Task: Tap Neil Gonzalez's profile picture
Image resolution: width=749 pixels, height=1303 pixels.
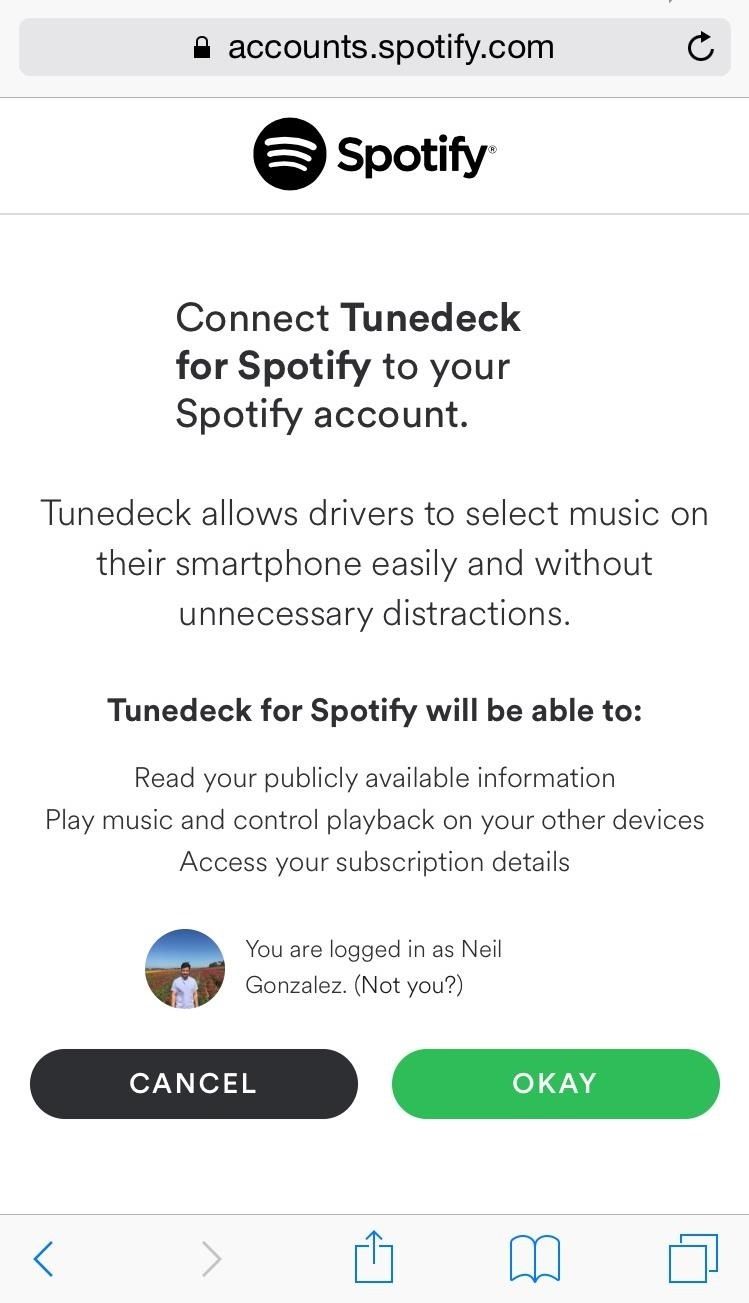Action: tap(185, 968)
